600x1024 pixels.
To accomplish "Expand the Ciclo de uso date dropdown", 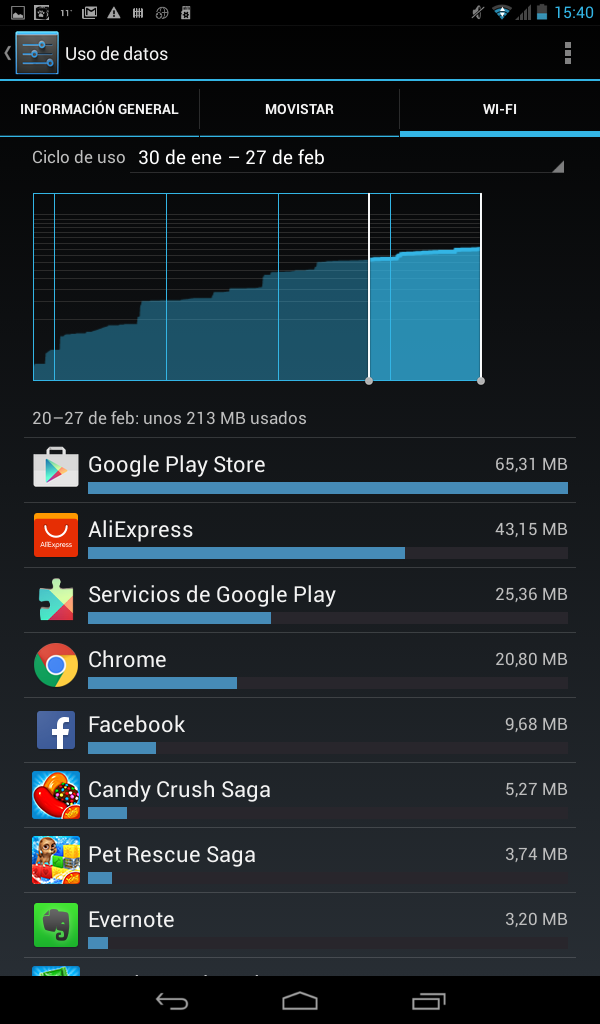I will point(346,158).
